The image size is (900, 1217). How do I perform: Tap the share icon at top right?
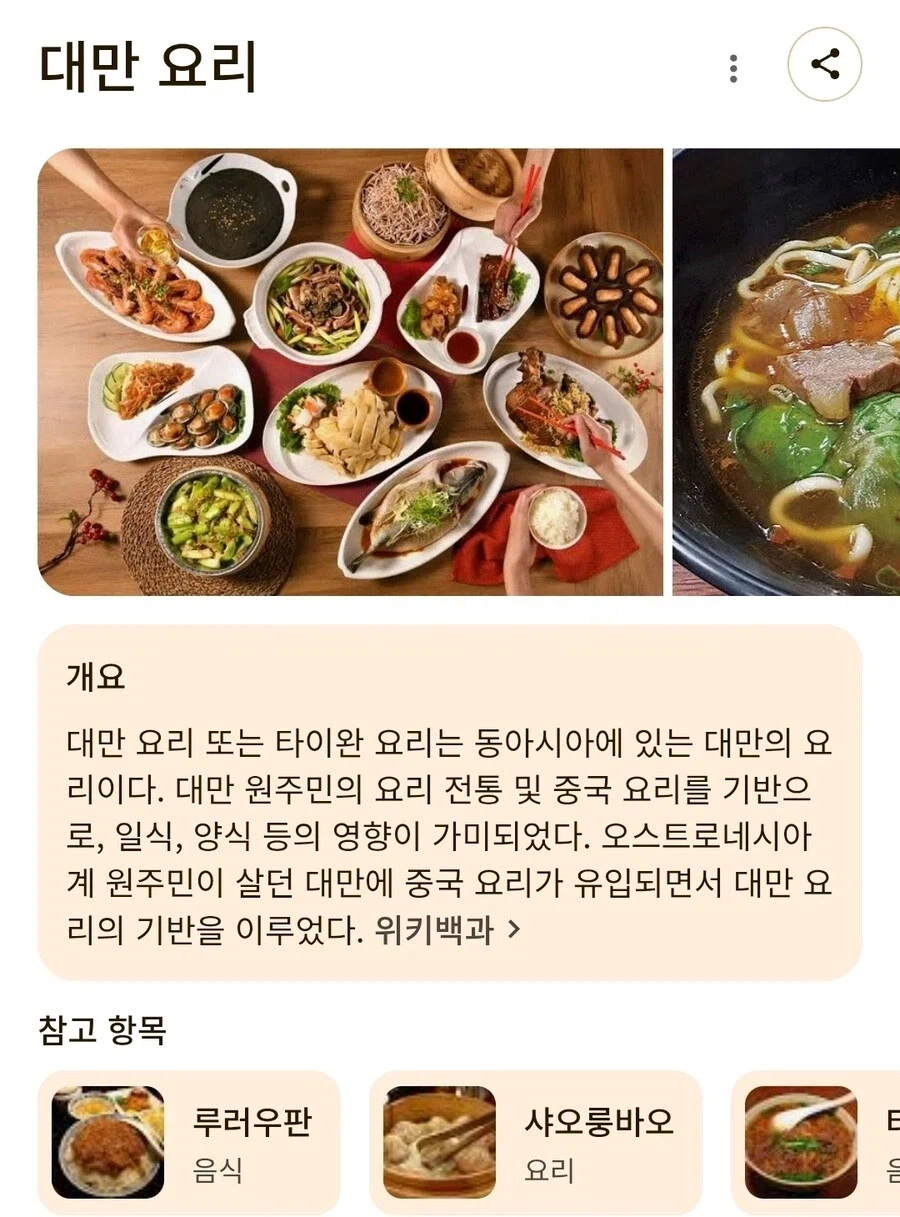[824, 67]
